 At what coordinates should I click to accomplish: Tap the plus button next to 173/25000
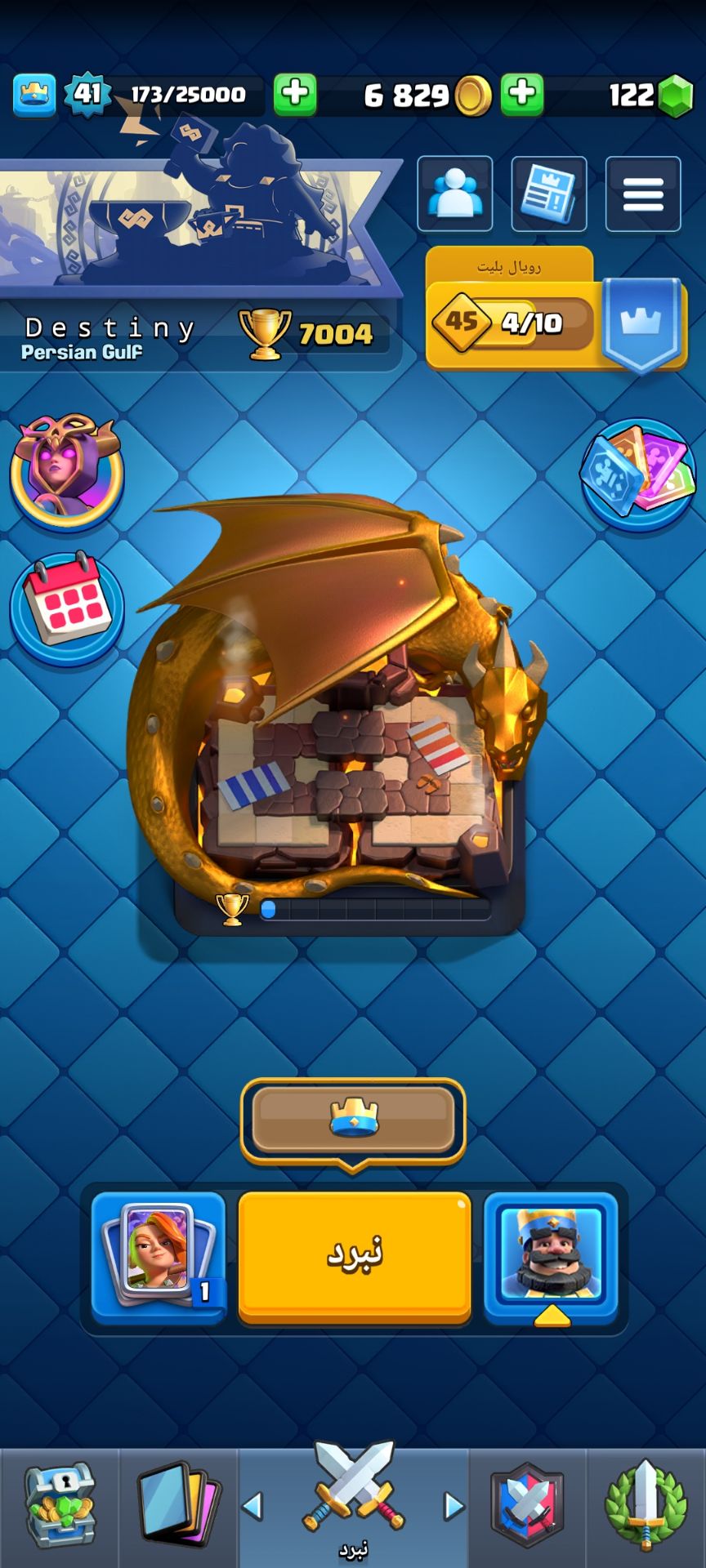pos(295,94)
